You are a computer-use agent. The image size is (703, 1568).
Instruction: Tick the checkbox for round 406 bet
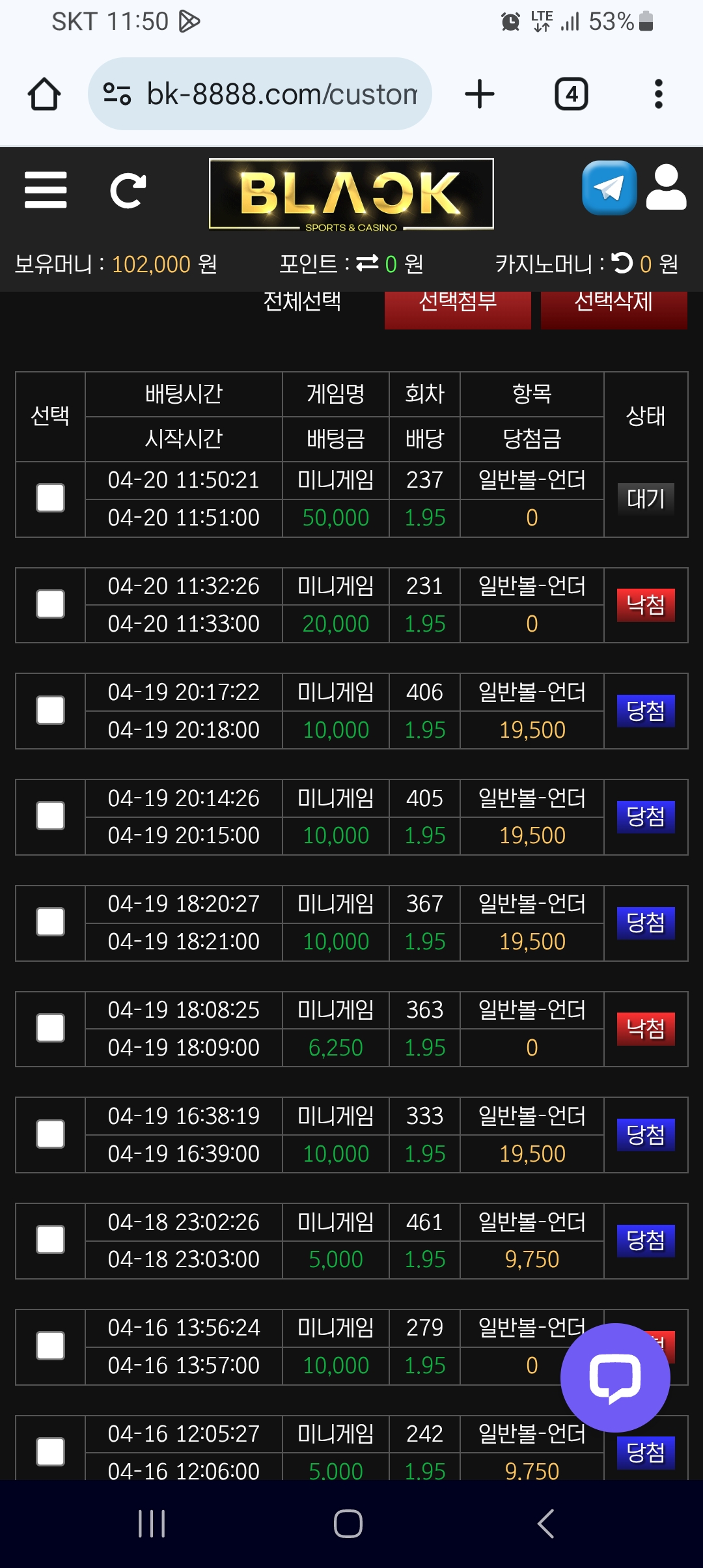pyautogui.click(x=50, y=710)
